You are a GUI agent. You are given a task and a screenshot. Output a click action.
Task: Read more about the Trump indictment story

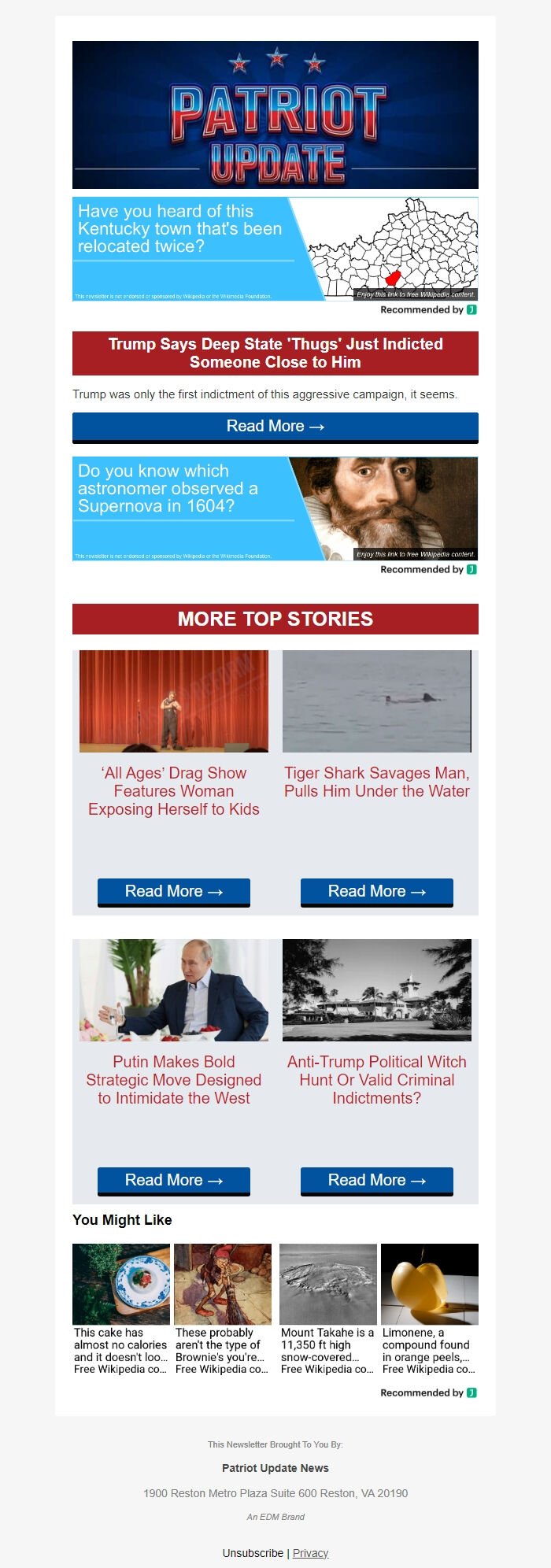pos(275,427)
